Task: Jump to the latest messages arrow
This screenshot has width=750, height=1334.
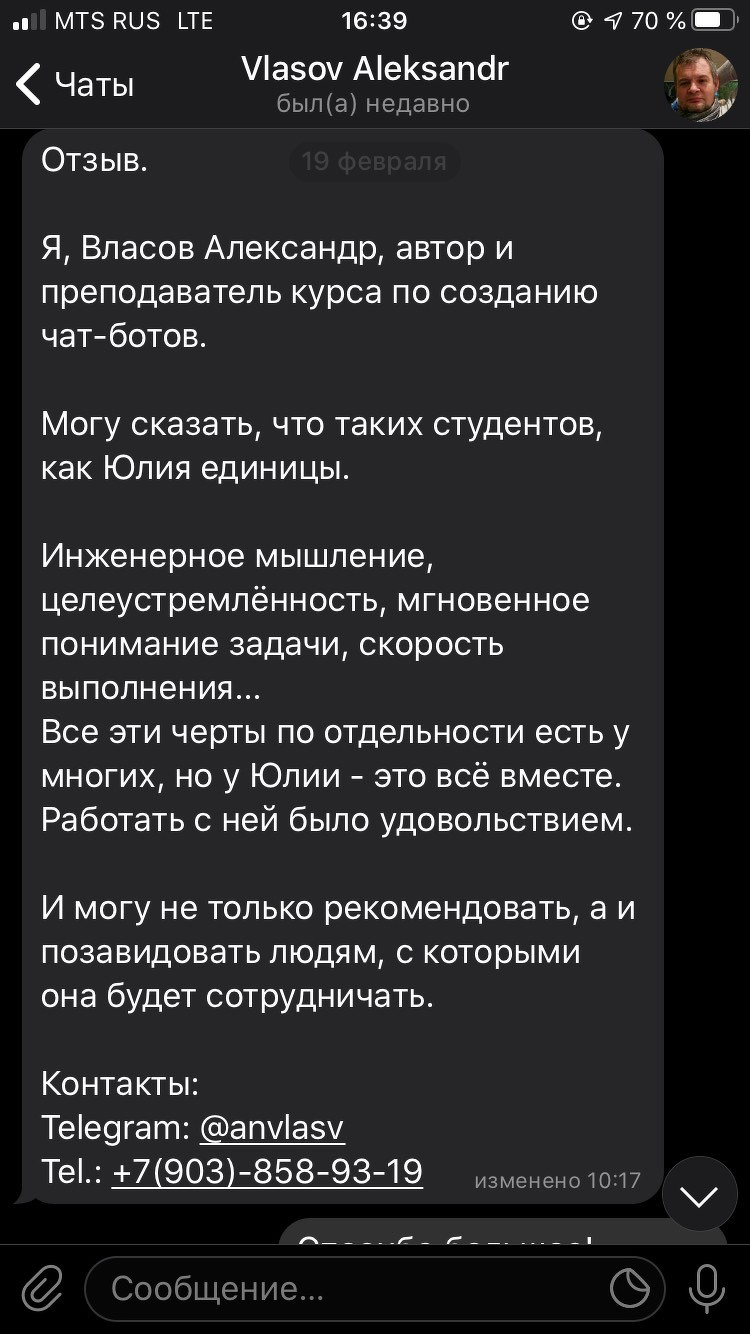Action: [699, 1194]
